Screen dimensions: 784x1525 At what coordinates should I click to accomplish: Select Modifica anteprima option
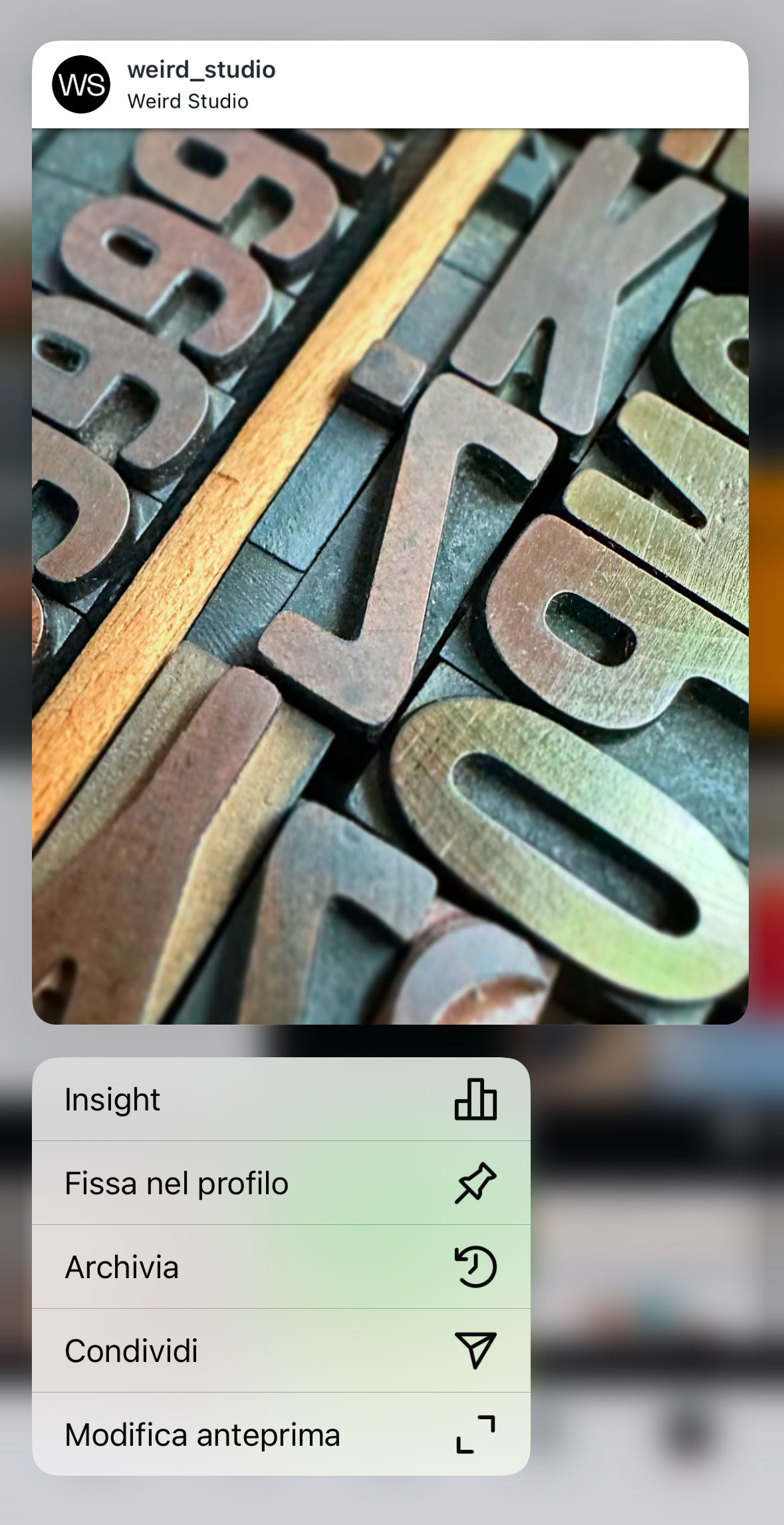pyautogui.click(x=281, y=1435)
